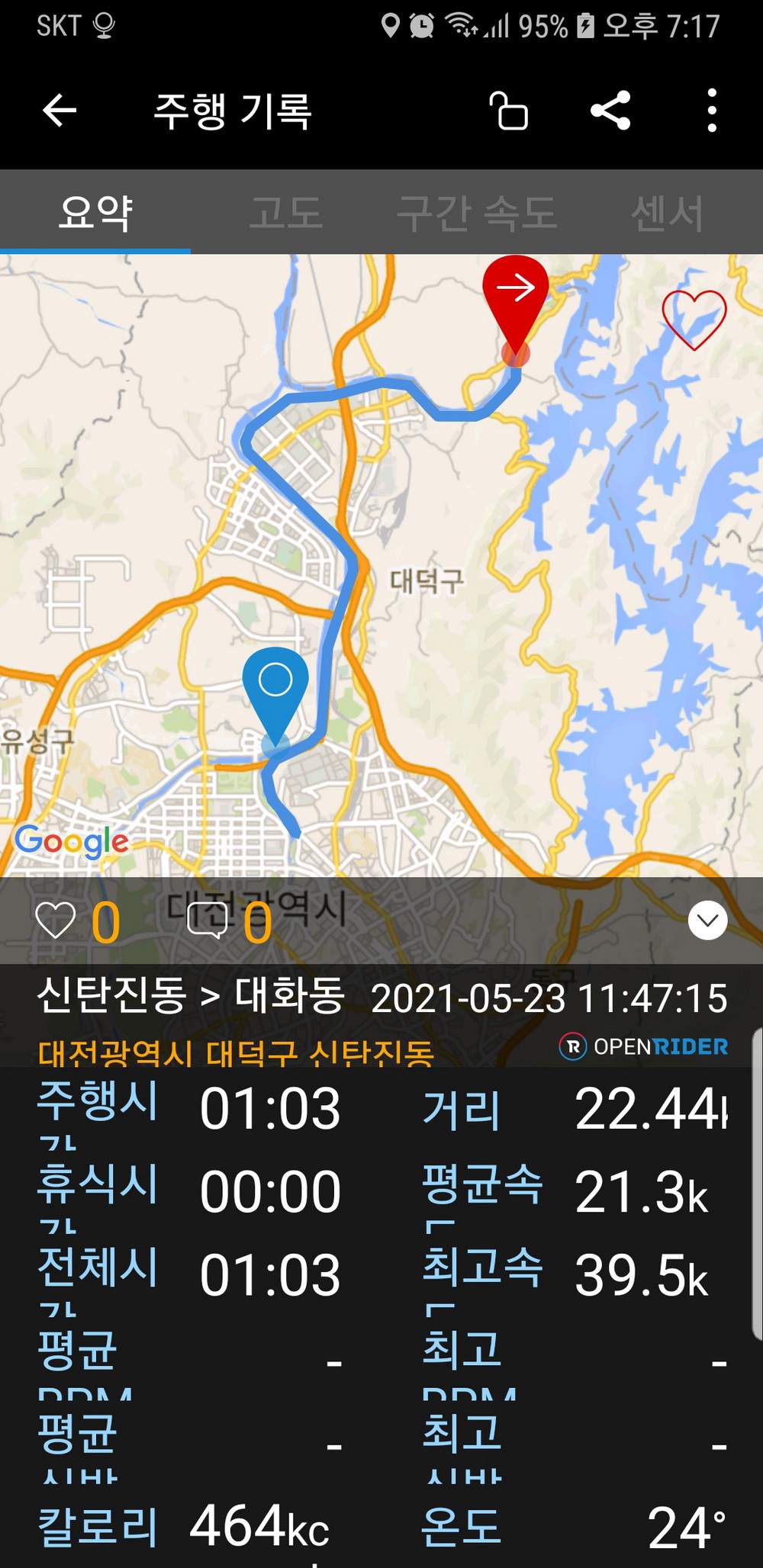Select the 요약 tab

95,212
